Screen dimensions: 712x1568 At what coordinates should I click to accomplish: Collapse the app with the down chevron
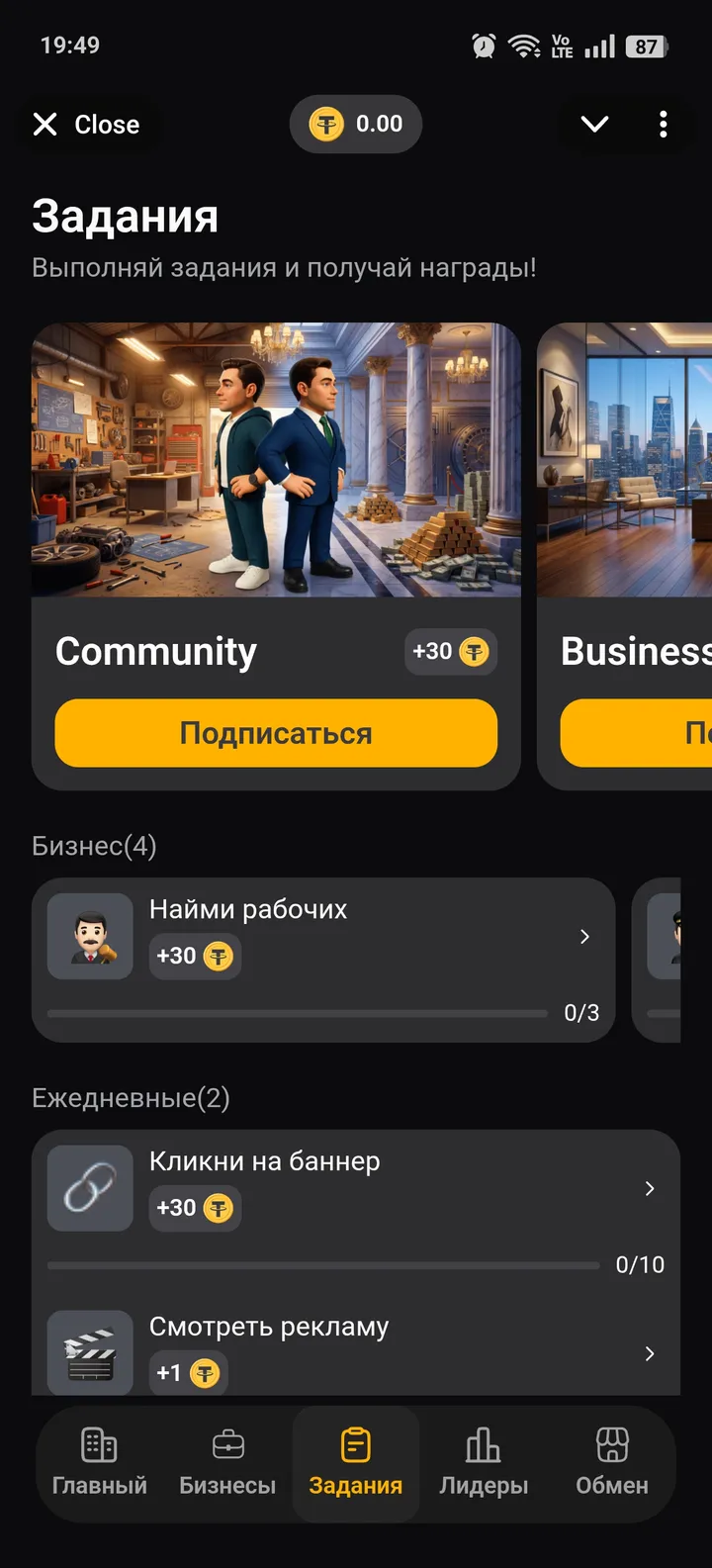(x=594, y=125)
